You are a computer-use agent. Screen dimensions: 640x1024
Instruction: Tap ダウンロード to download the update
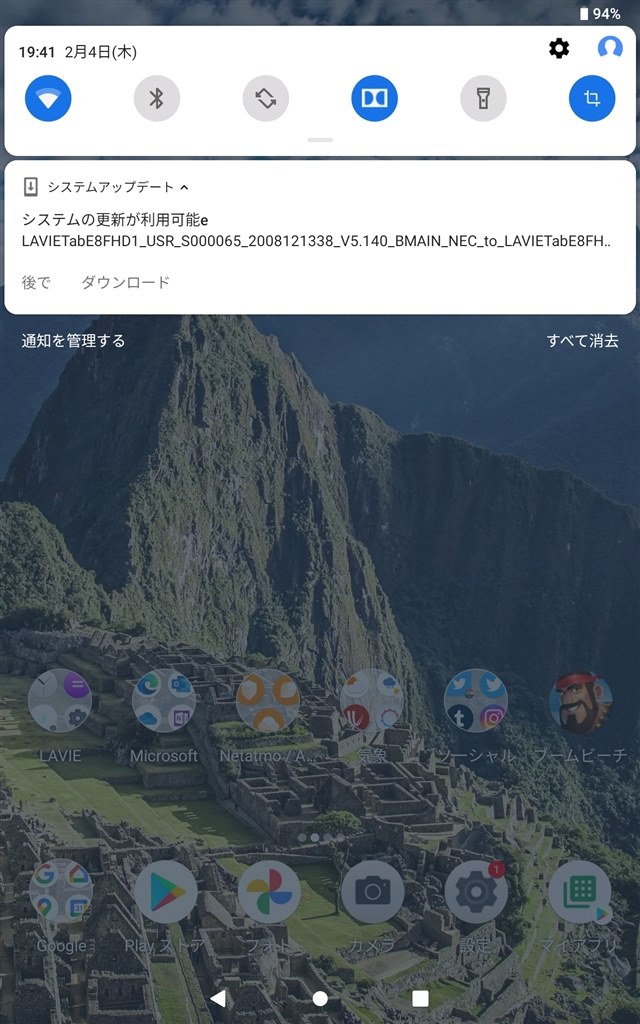coord(125,282)
